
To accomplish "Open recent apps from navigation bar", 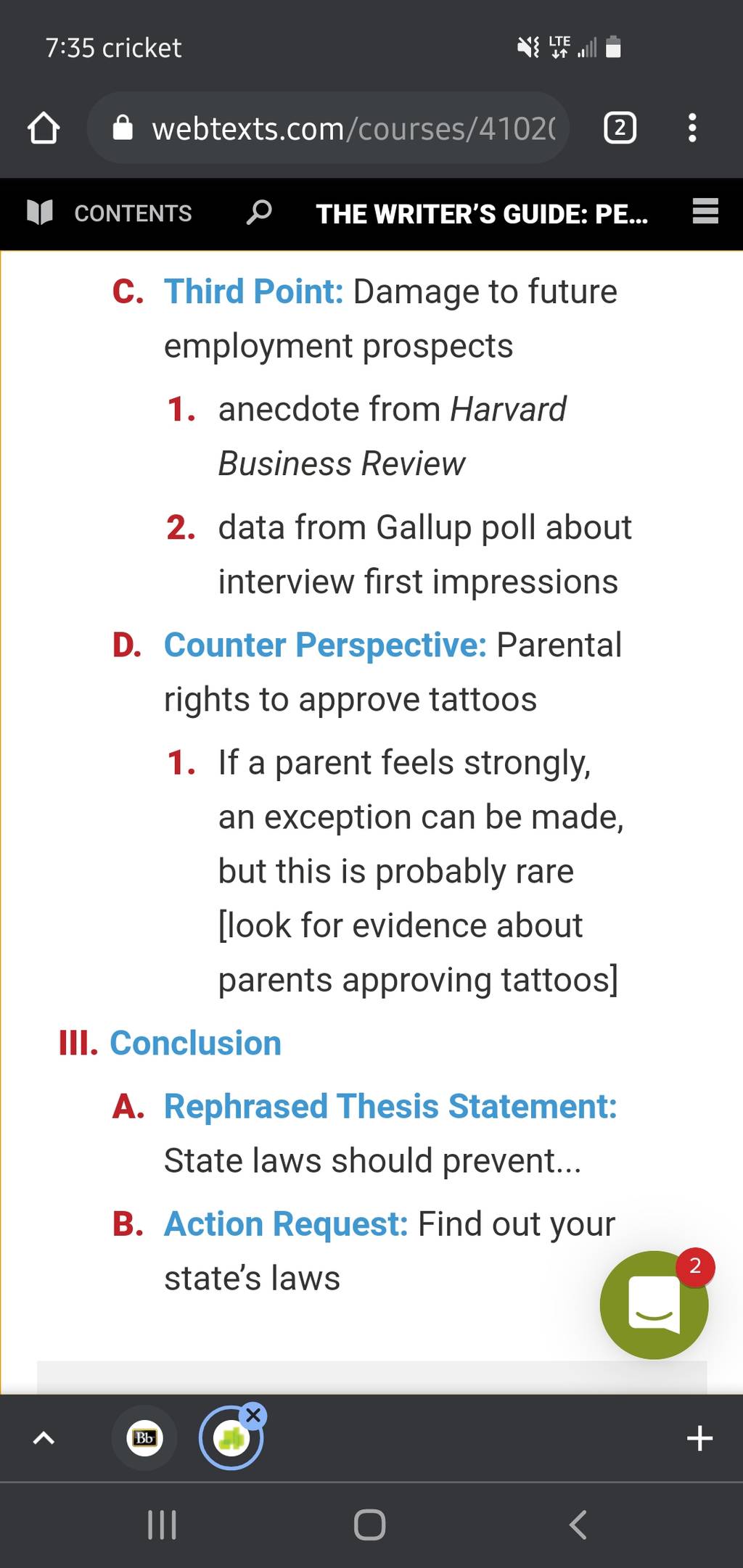I will click(x=162, y=1524).
